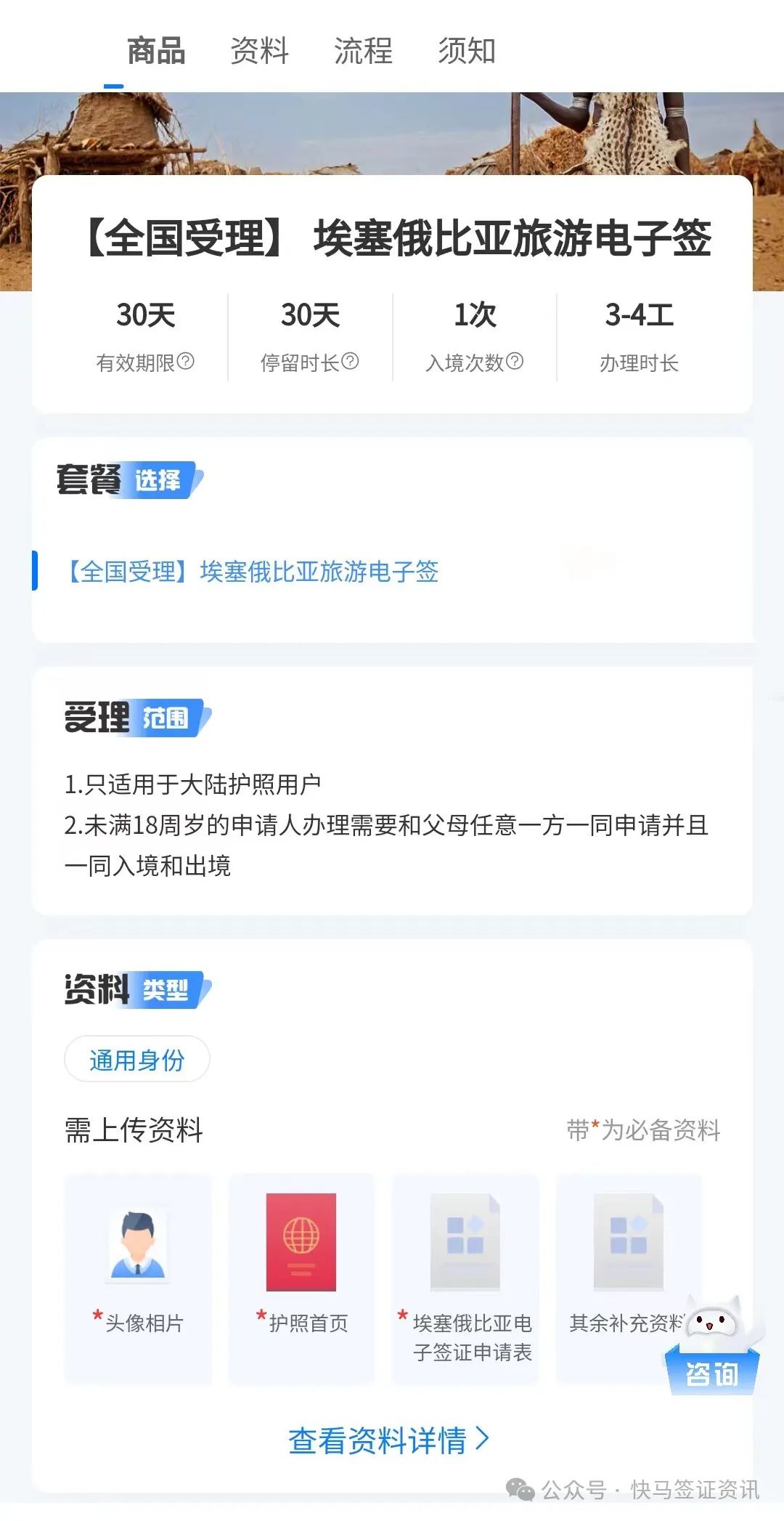Select the 通用身份 chip
This screenshot has height=1521, width=784.
click(137, 1060)
